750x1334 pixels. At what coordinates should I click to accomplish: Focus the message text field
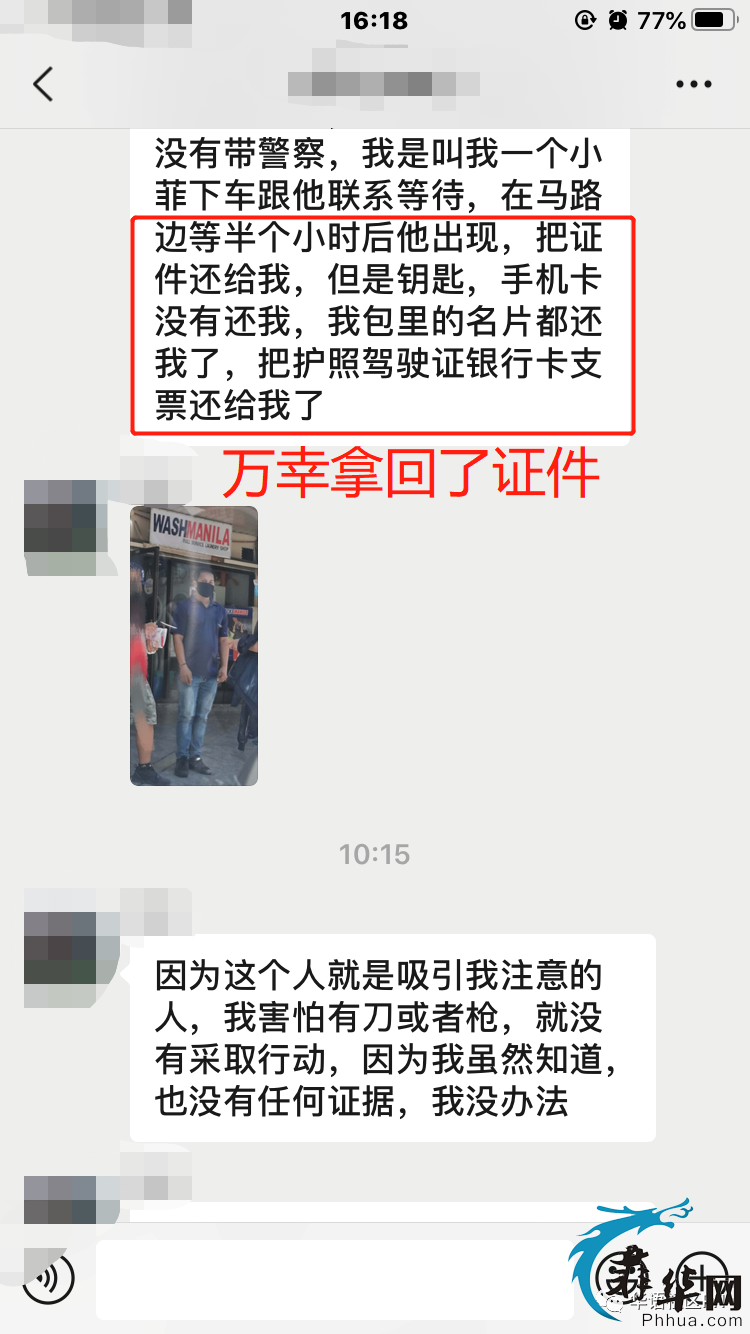coord(335,1279)
